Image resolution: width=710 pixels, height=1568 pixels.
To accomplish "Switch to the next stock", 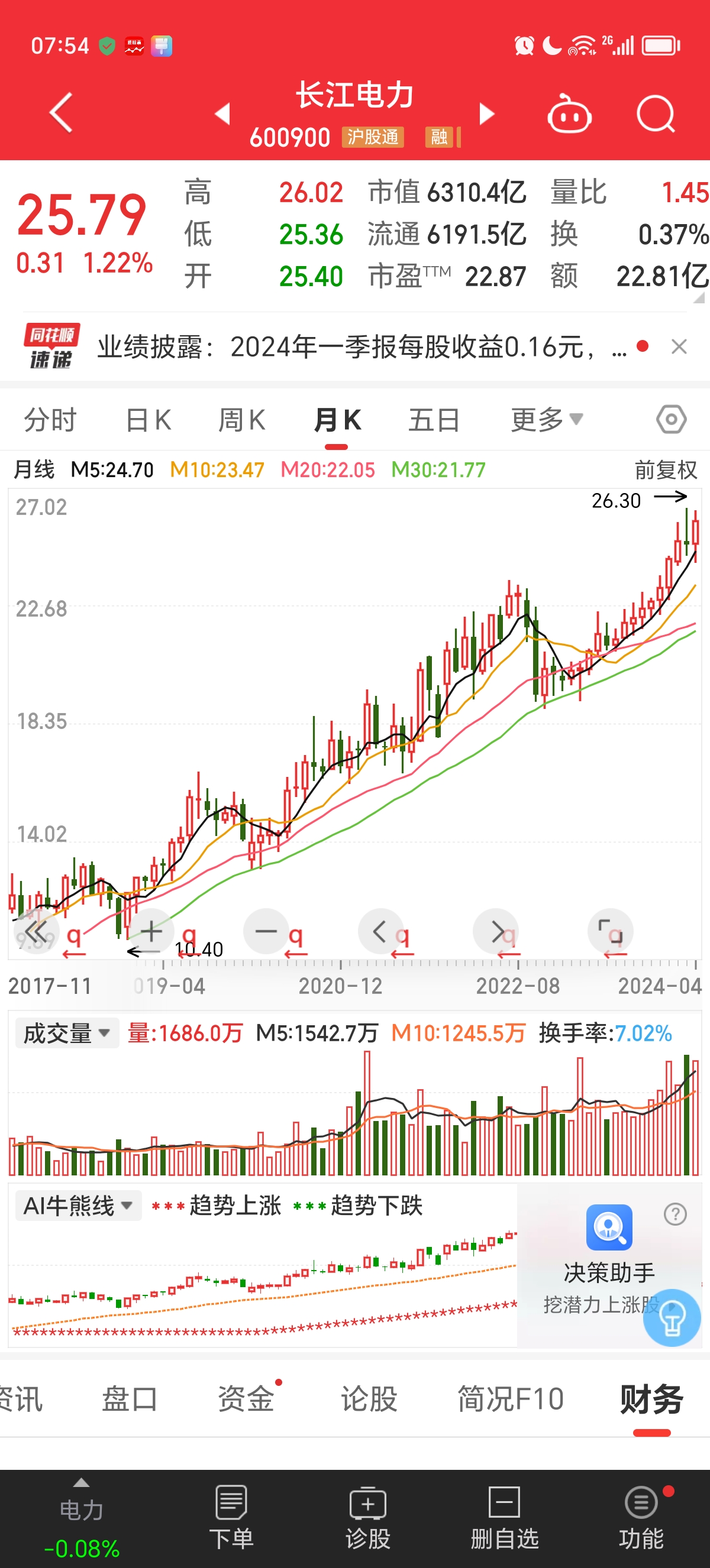I will [x=486, y=114].
